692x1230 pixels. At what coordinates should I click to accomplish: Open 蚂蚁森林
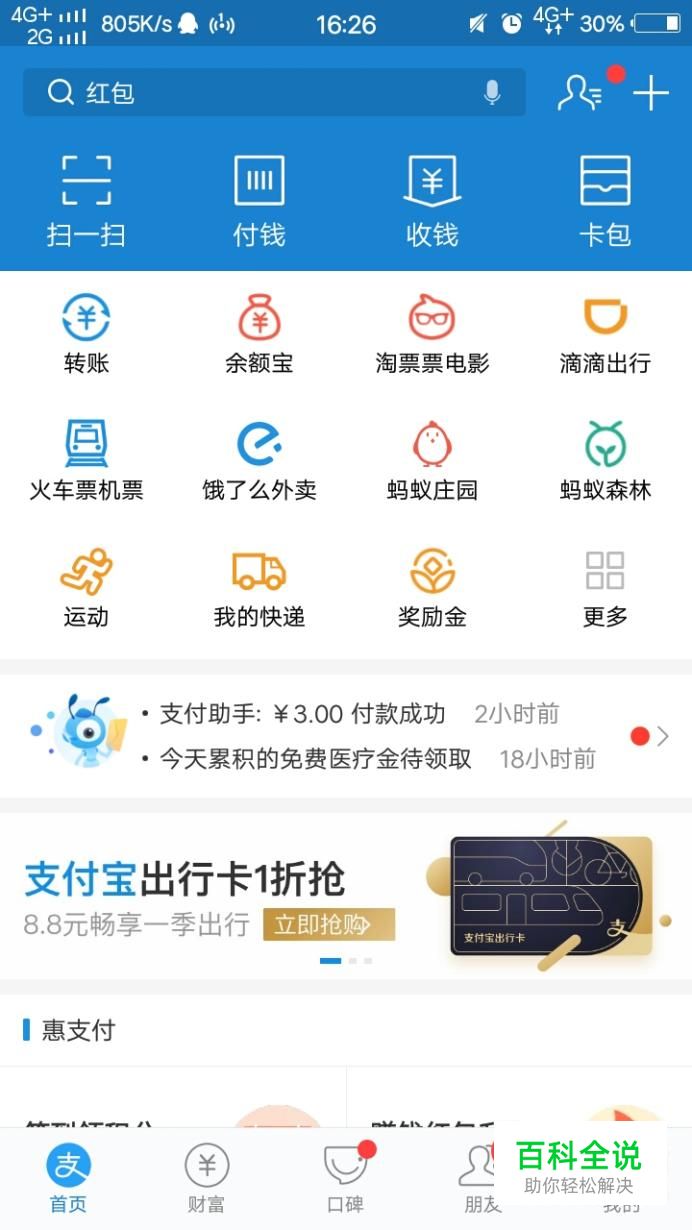pyautogui.click(x=605, y=461)
